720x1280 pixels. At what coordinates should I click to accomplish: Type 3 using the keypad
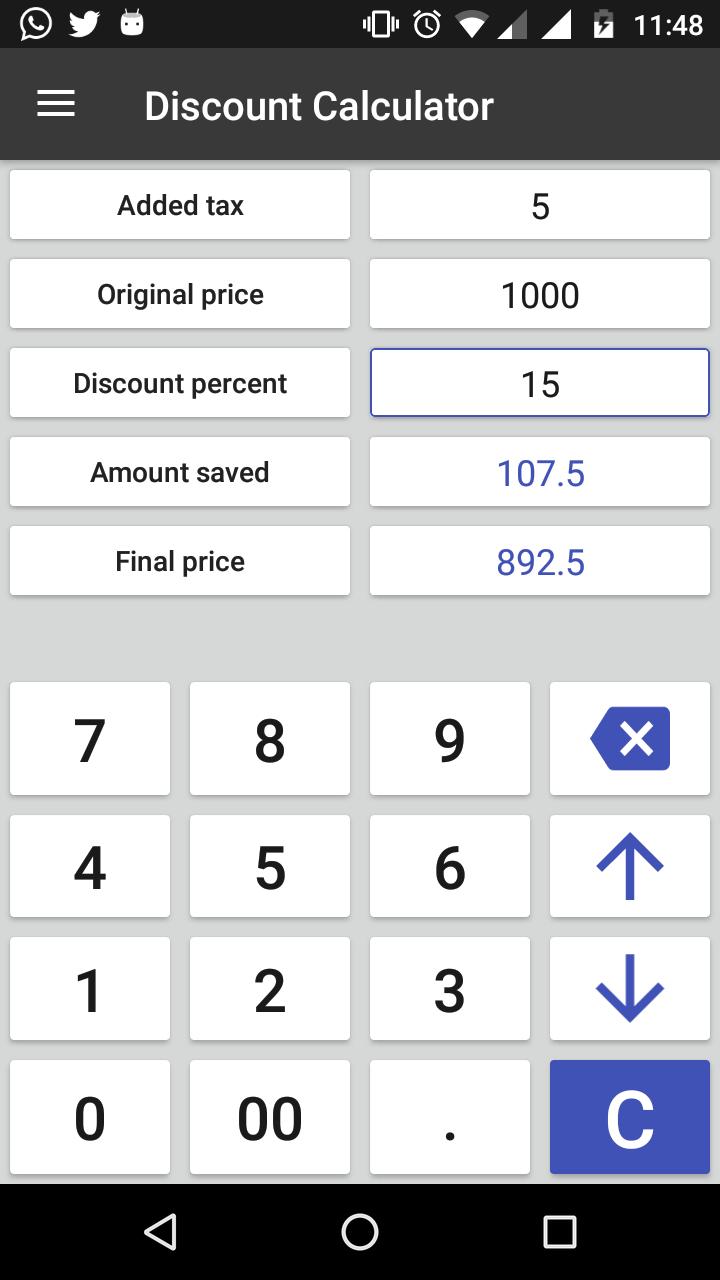coord(450,989)
